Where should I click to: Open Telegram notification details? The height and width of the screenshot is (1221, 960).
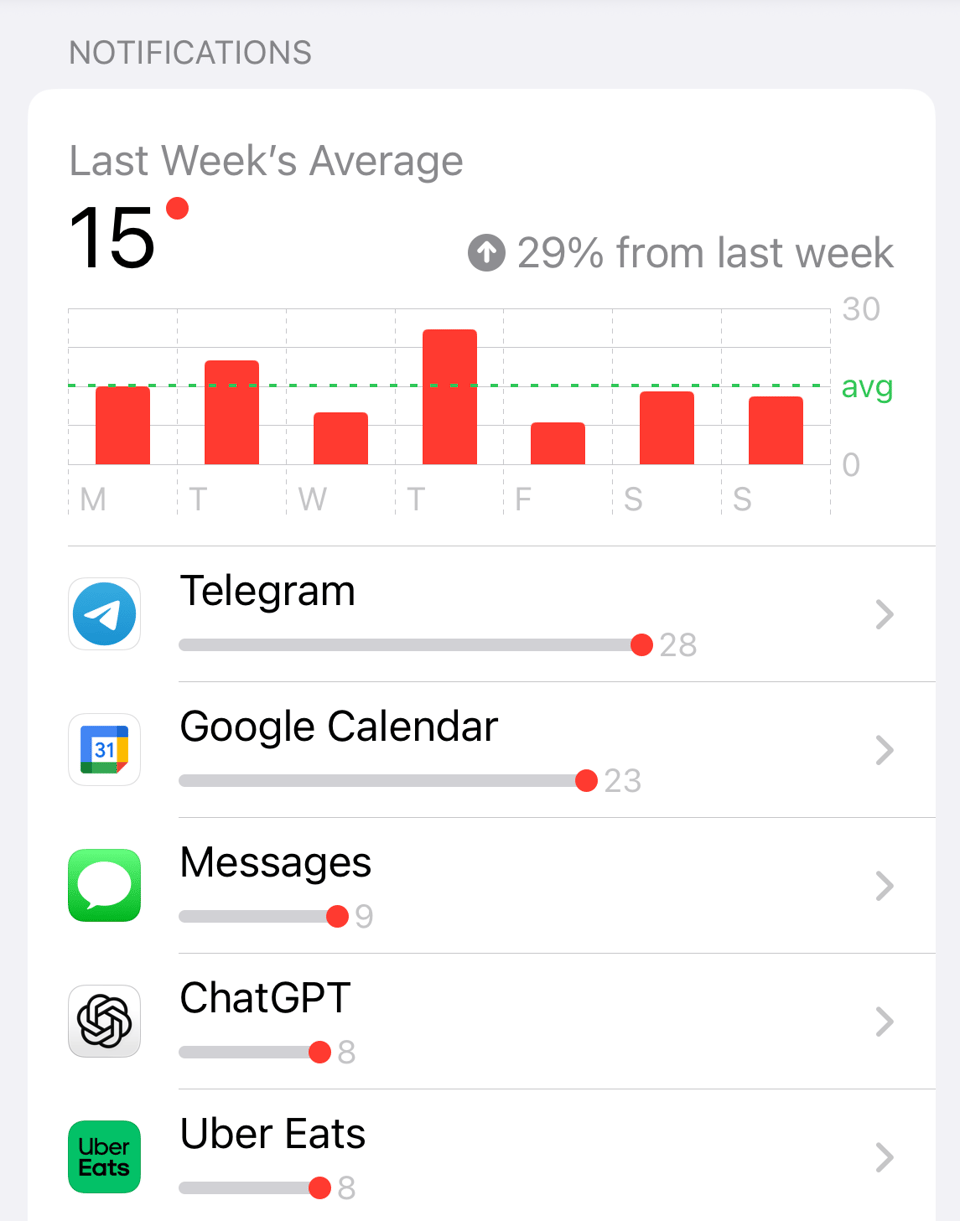500,614
